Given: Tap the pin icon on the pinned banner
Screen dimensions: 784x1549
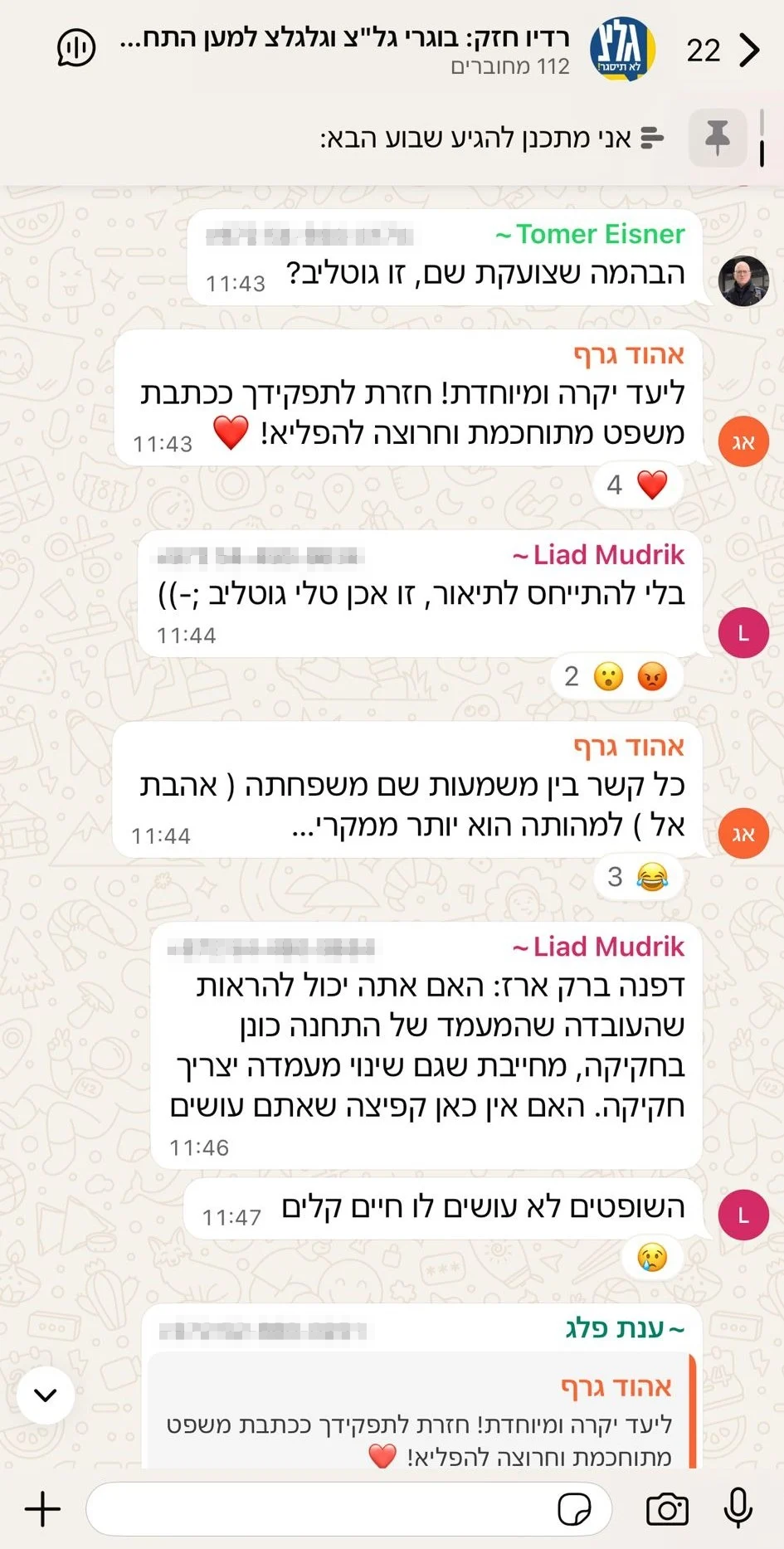Looking at the screenshot, I should click(x=717, y=138).
